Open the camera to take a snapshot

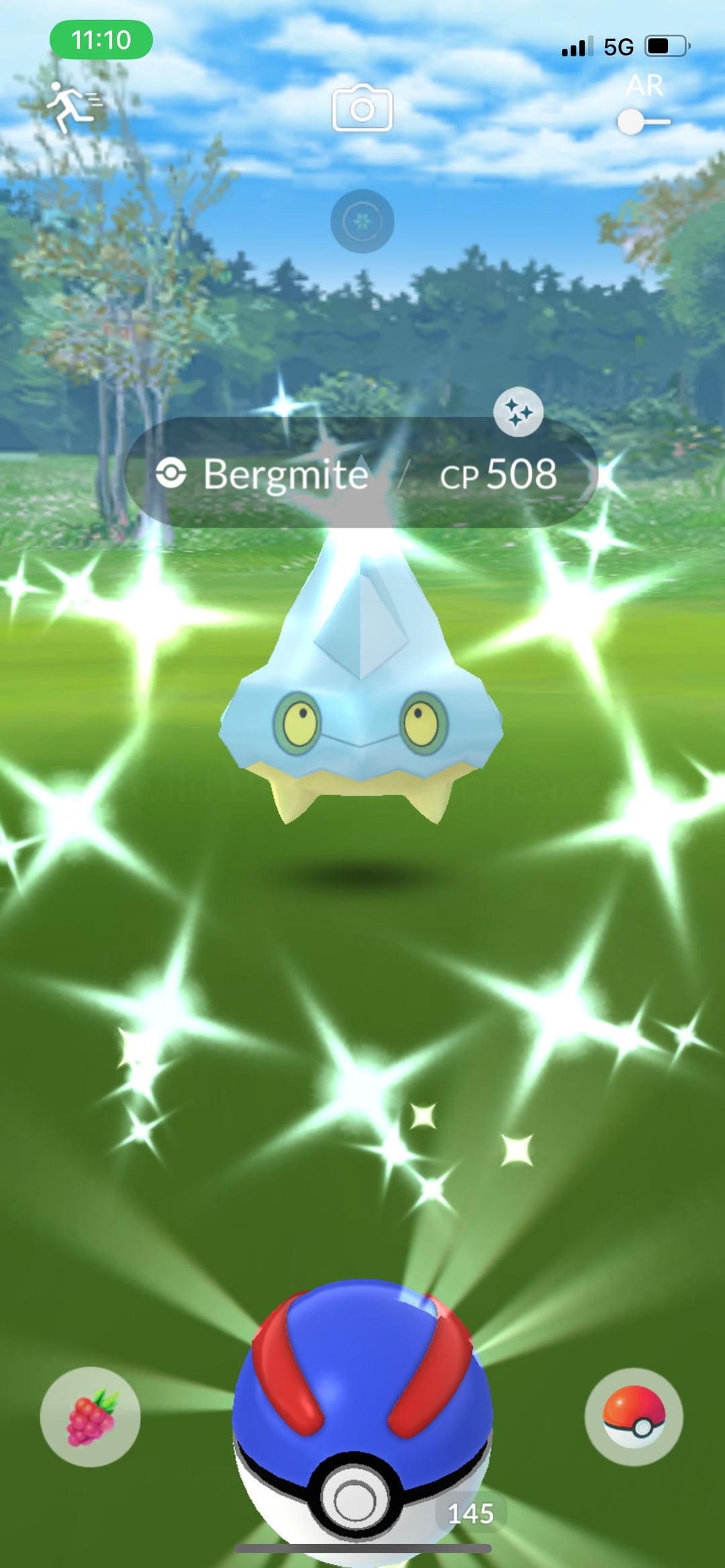tap(362, 108)
